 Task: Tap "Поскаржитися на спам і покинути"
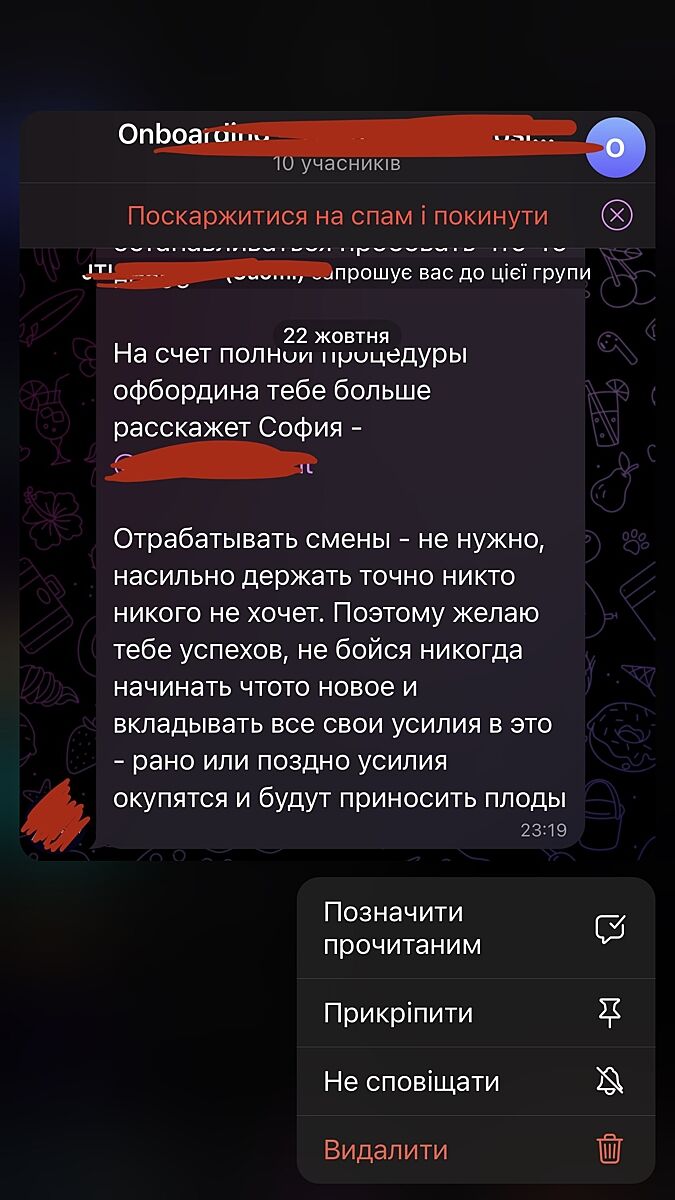coord(337,216)
